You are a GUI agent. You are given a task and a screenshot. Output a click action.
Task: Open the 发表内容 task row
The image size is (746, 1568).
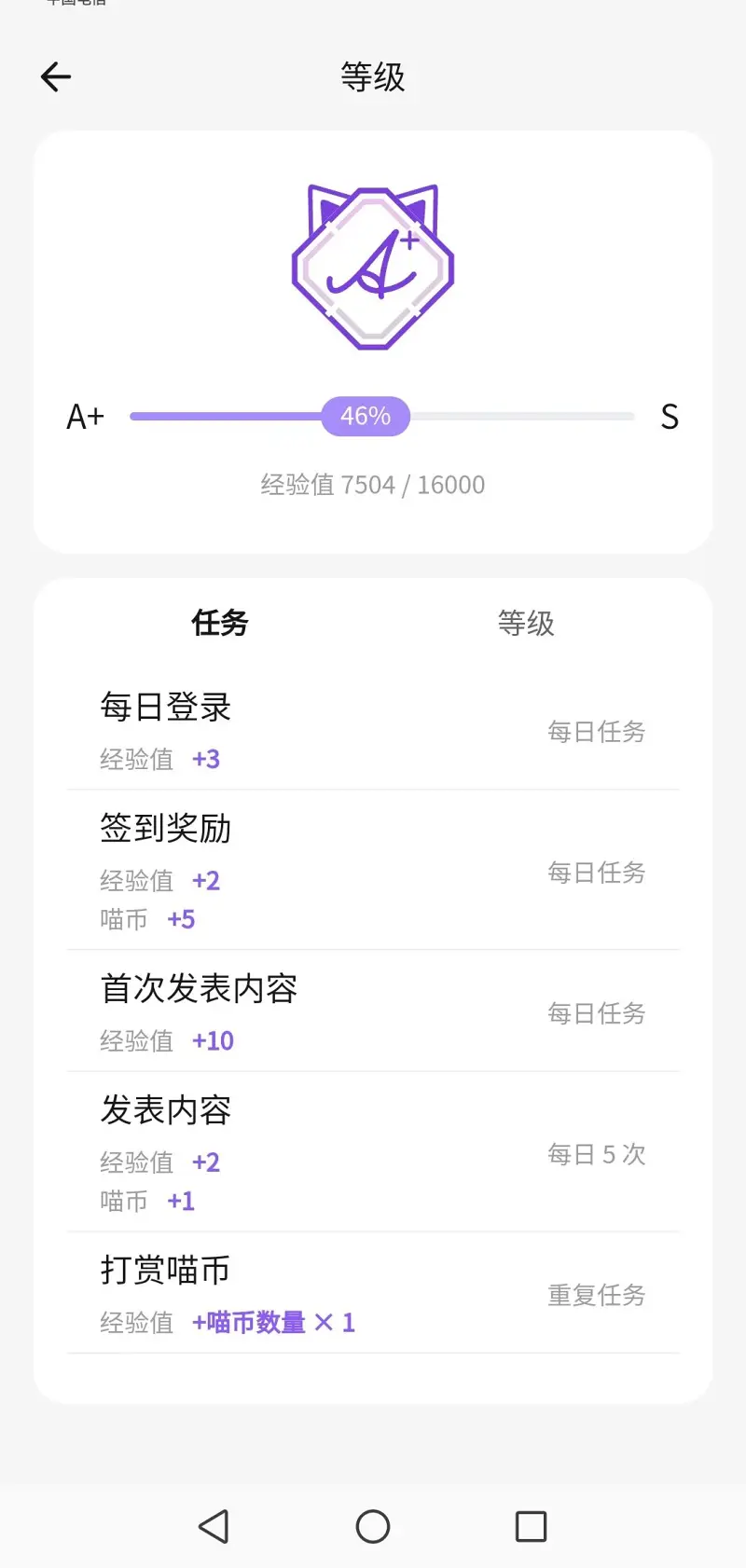click(x=373, y=1153)
